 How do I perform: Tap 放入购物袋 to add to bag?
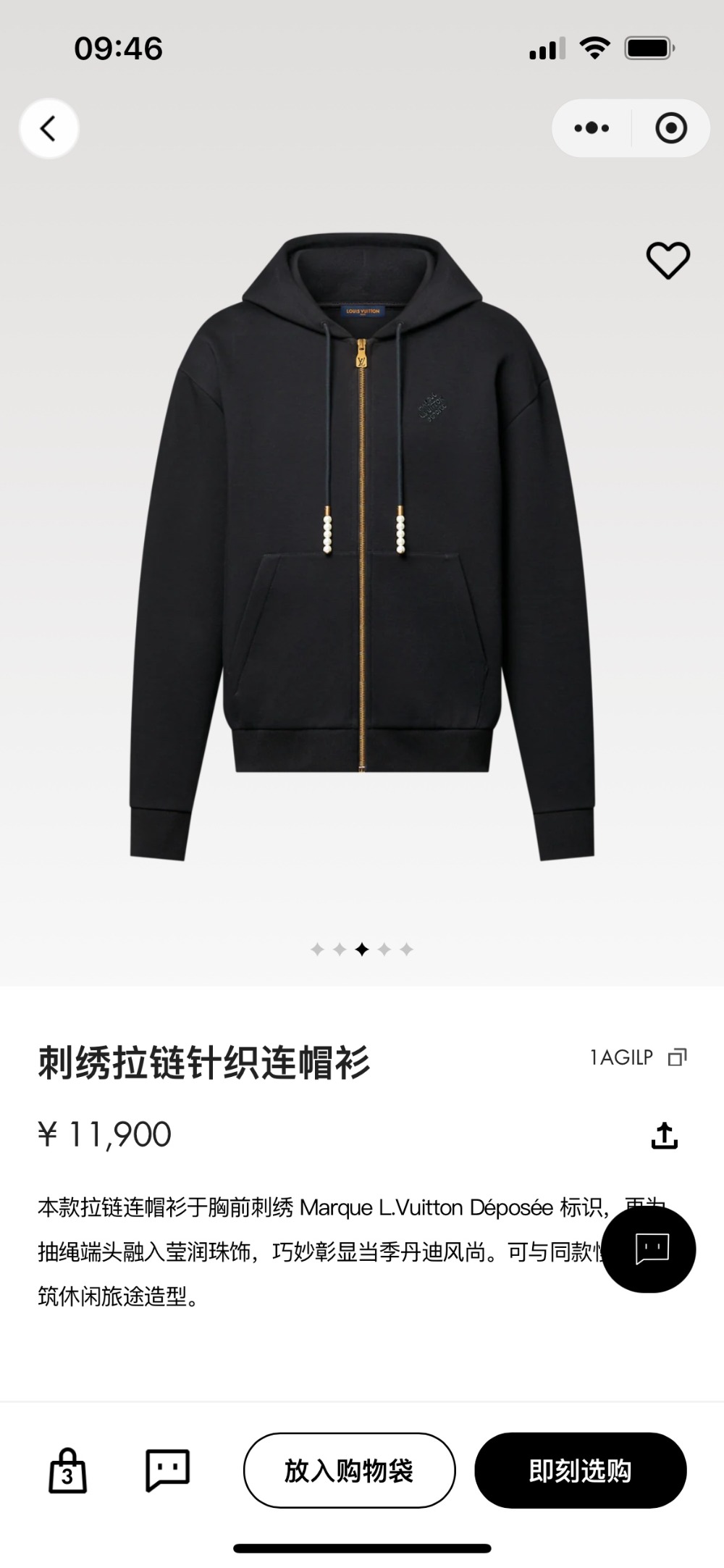pos(349,1471)
